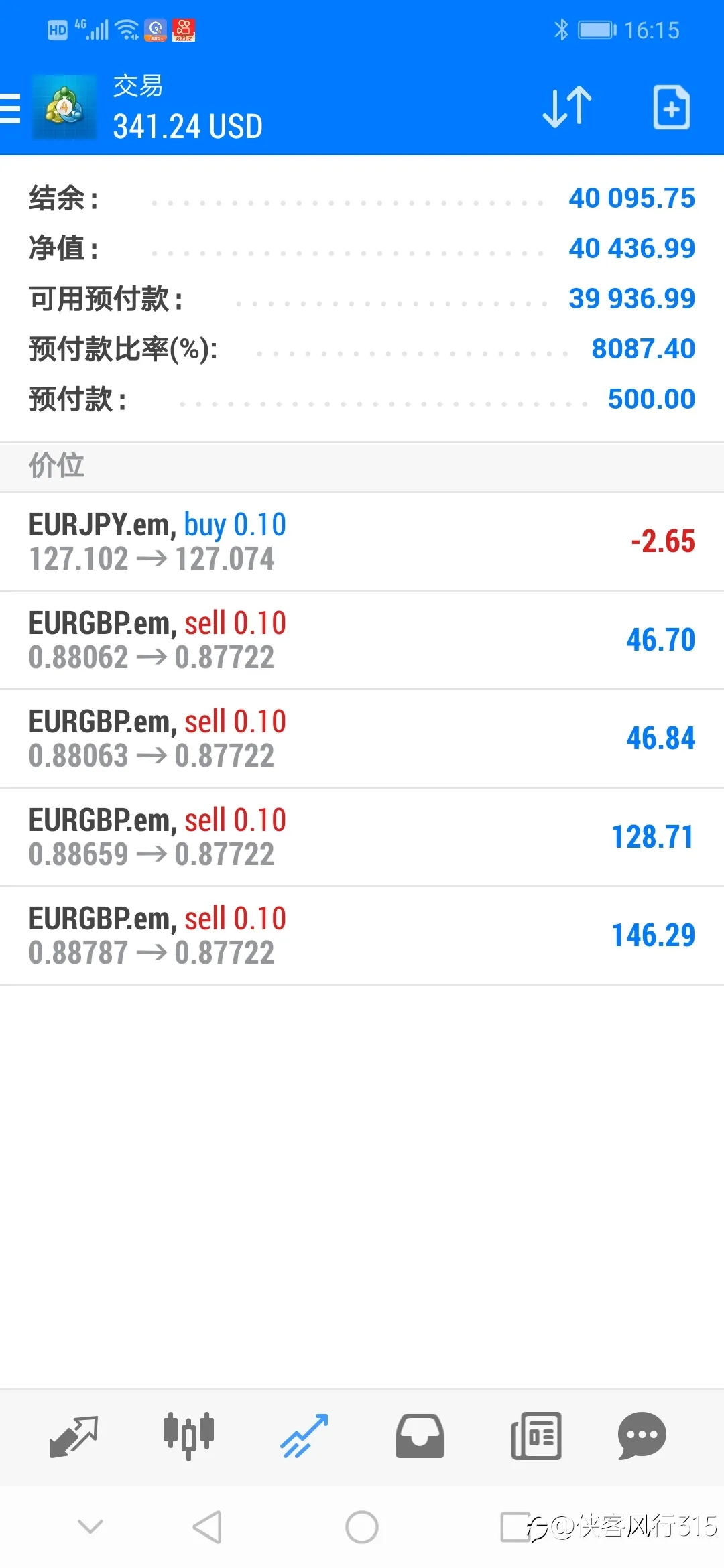Viewport: 724px width, 1568px height.
Task: Select EURGBP.em sell opened at 0.88787
Action: [362, 936]
